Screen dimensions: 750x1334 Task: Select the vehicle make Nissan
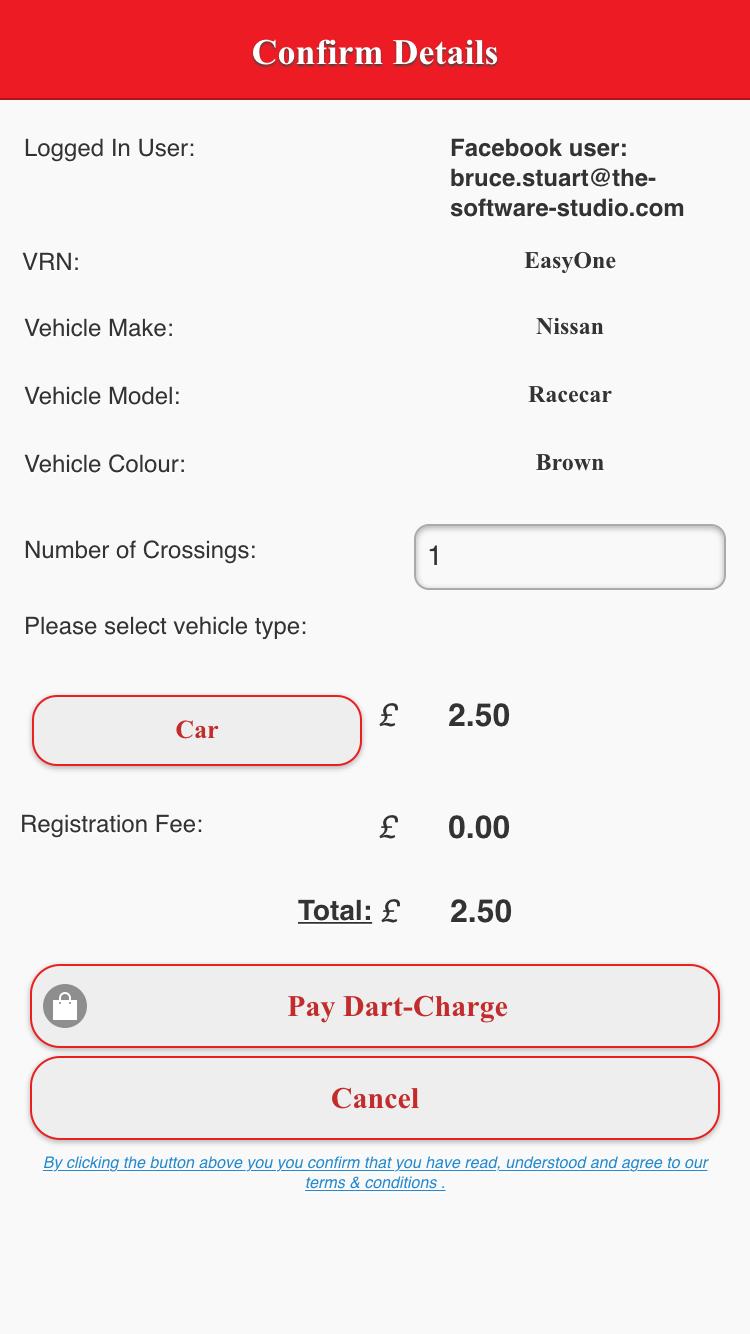pos(569,327)
